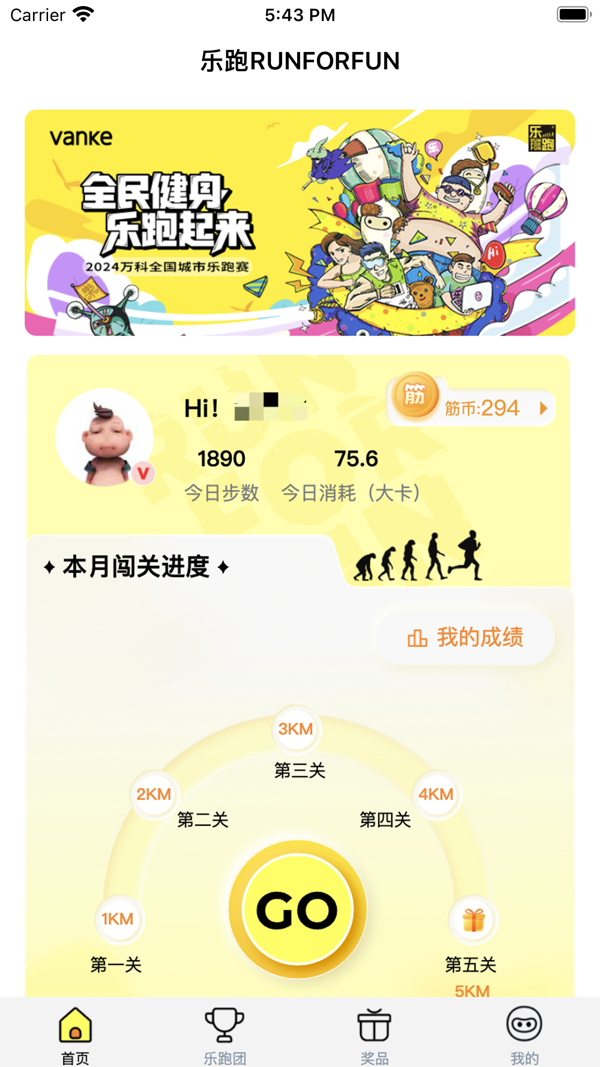This screenshot has height=1067, width=600.
Task: Open the fifth level gift box
Action: pyautogui.click(x=473, y=920)
